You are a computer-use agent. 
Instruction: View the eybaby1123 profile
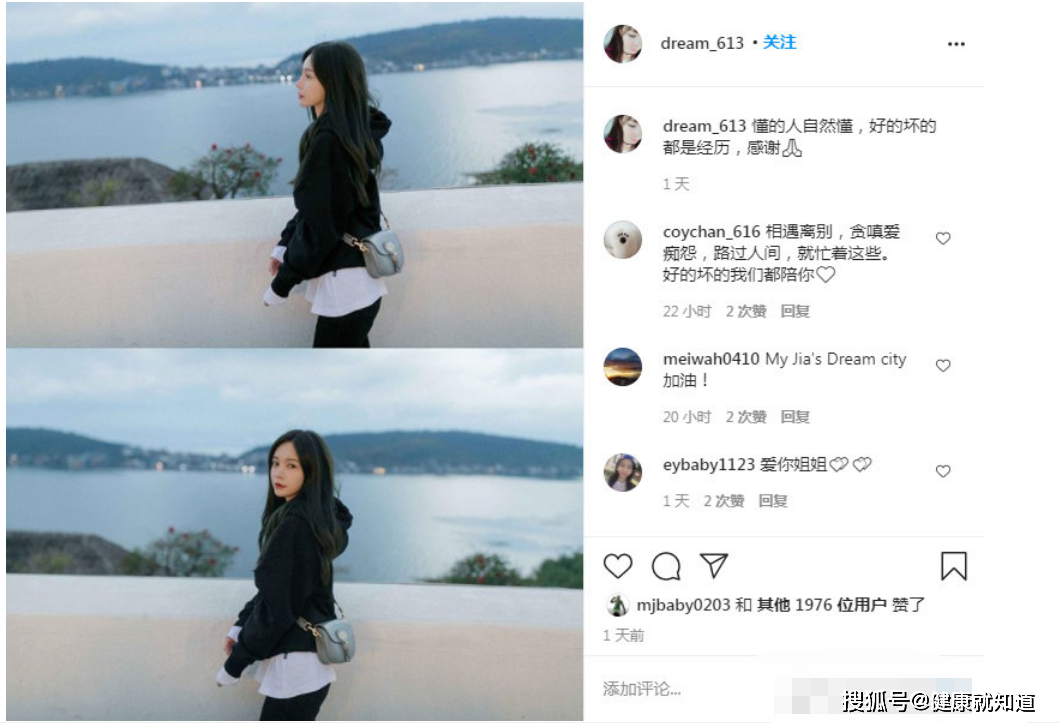pos(708,465)
